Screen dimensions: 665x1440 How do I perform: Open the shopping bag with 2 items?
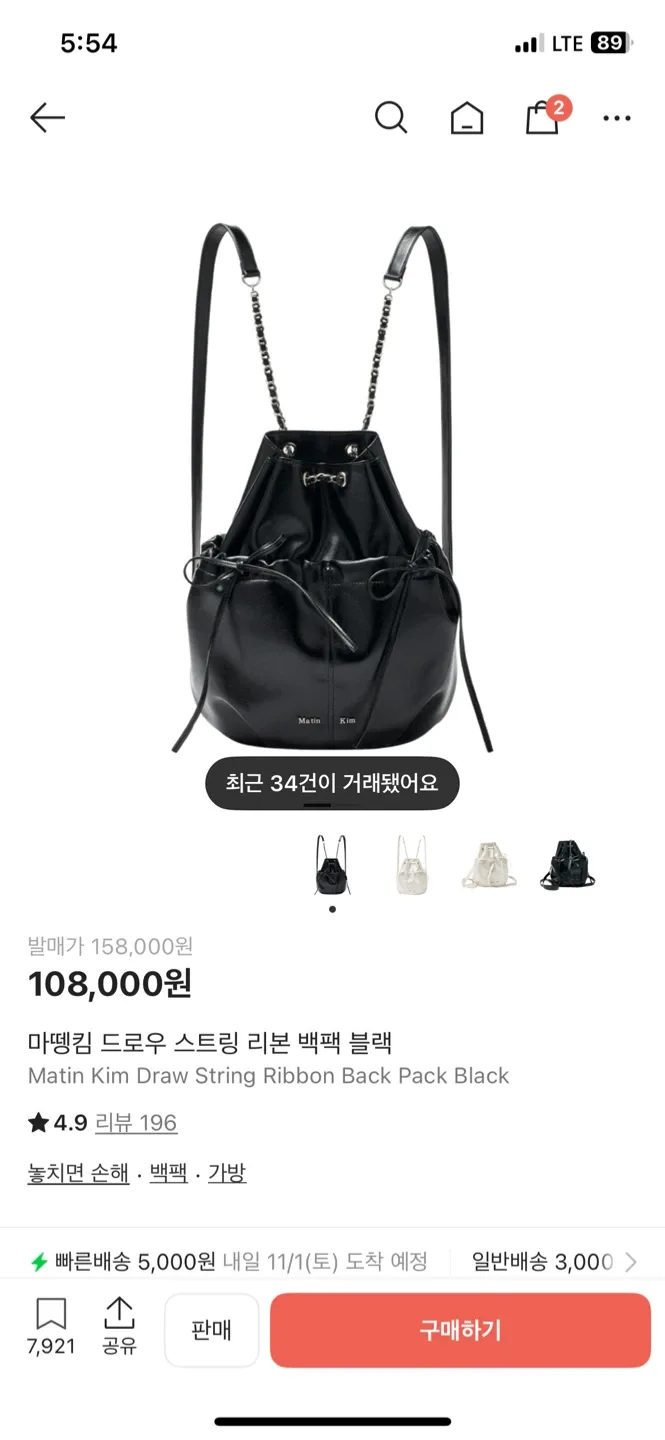(x=542, y=118)
